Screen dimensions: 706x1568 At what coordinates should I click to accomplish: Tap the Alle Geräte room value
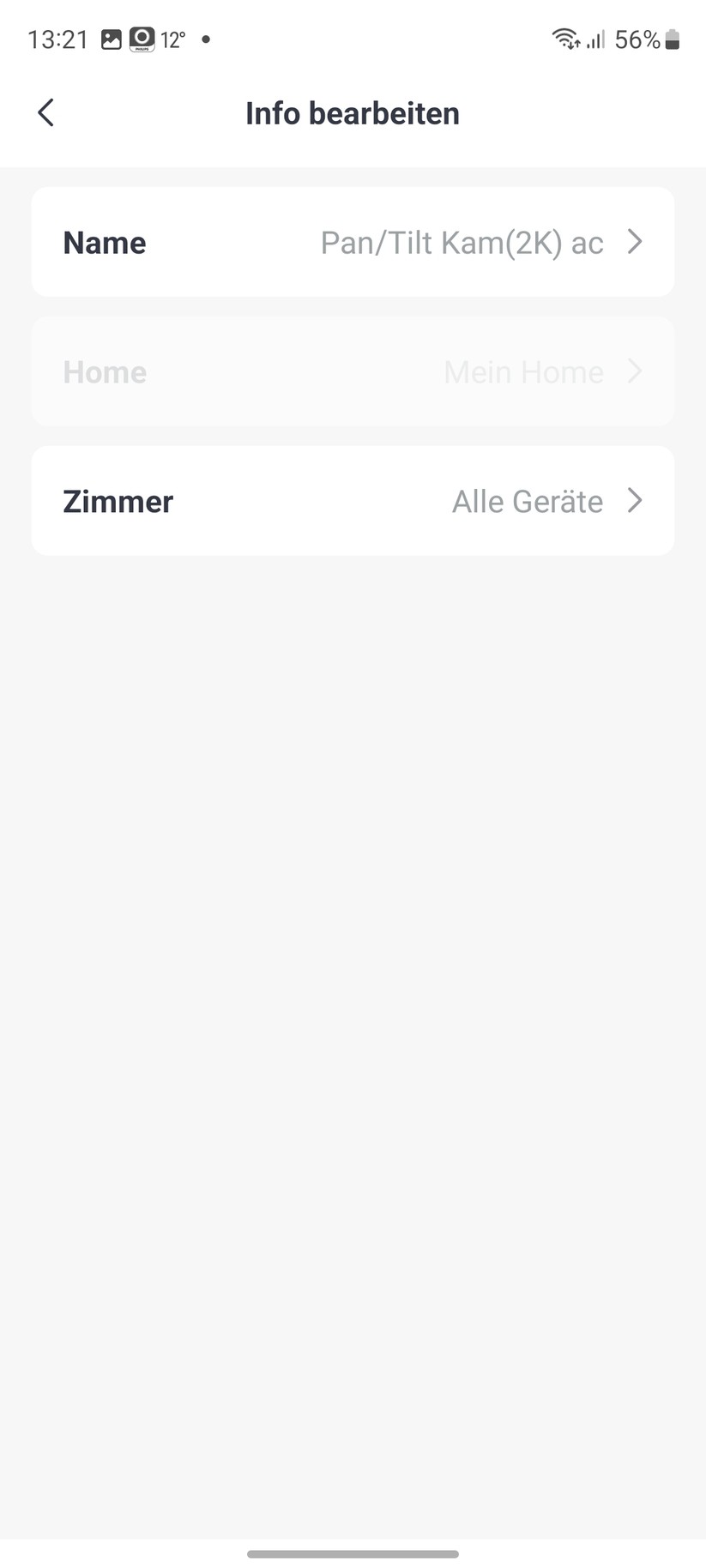528,501
